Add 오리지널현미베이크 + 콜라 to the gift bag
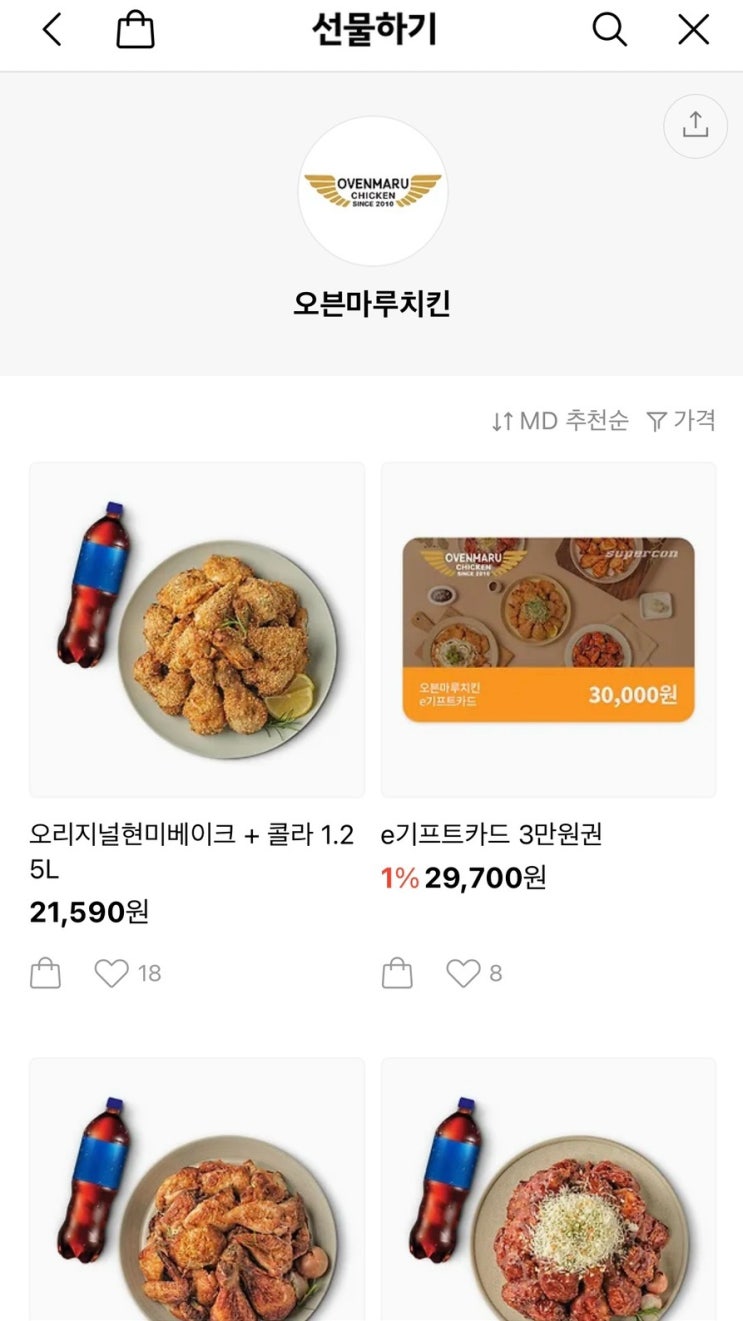Screen dimensions: 743x1321 click(x=45, y=973)
